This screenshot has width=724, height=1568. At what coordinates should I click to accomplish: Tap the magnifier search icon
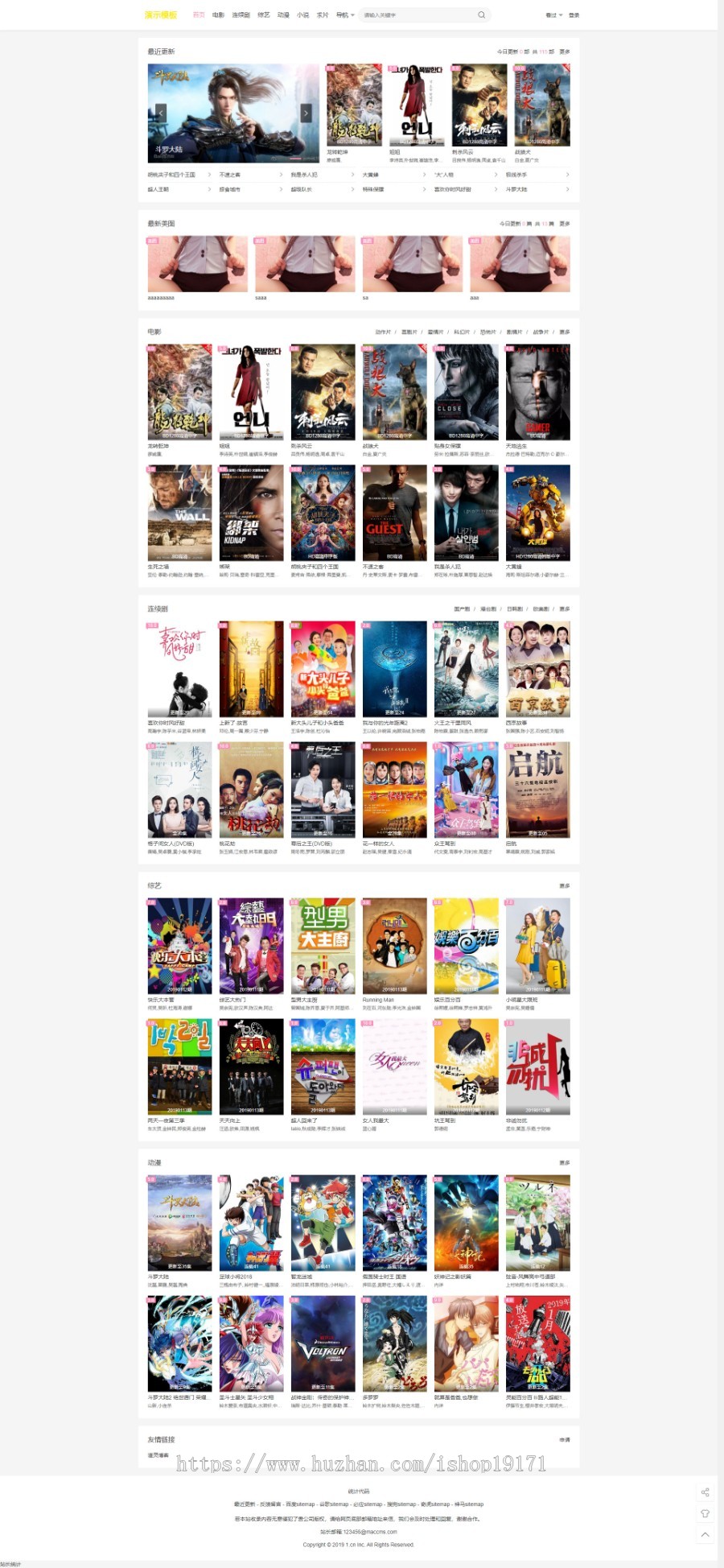click(481, 15)
